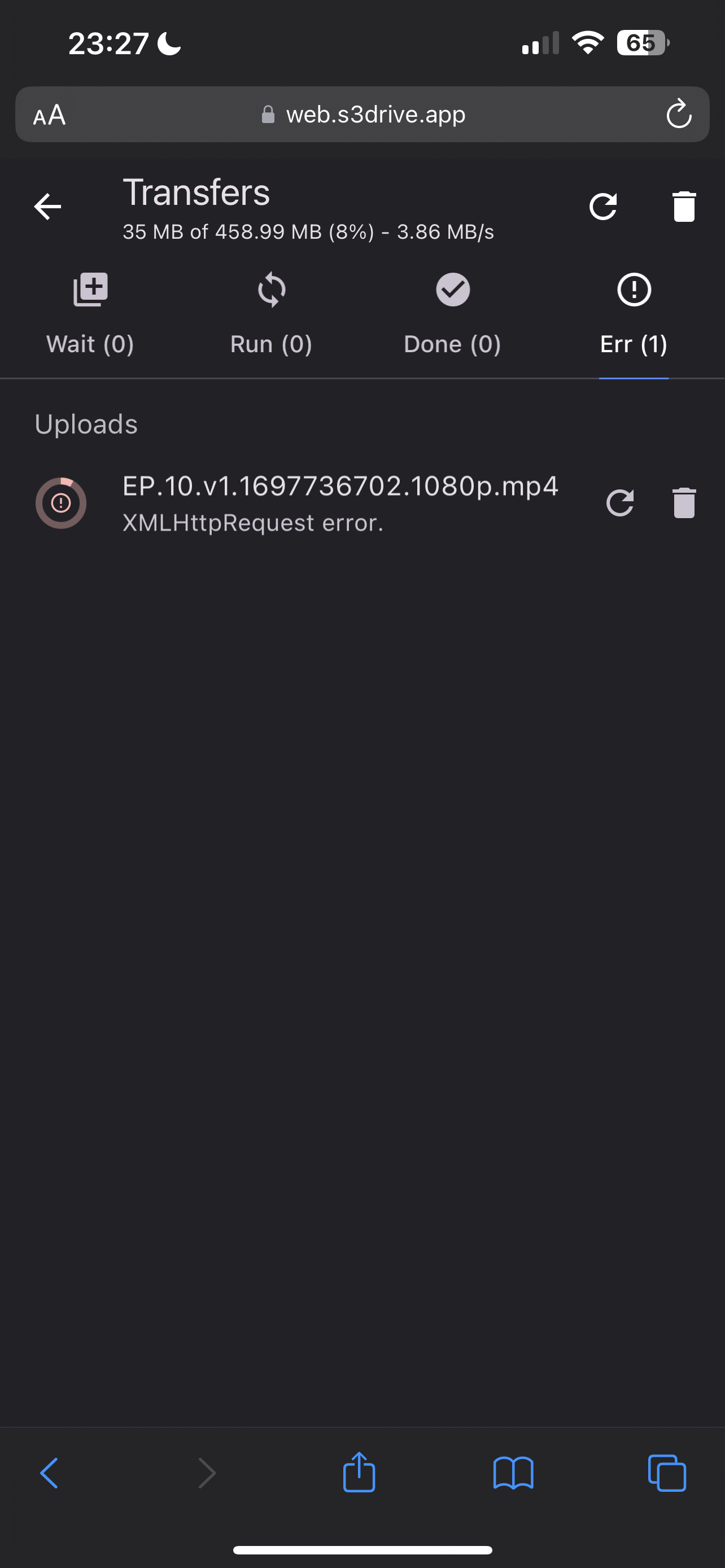Switch to the Run (0) tab

click(x=272, y=315)
